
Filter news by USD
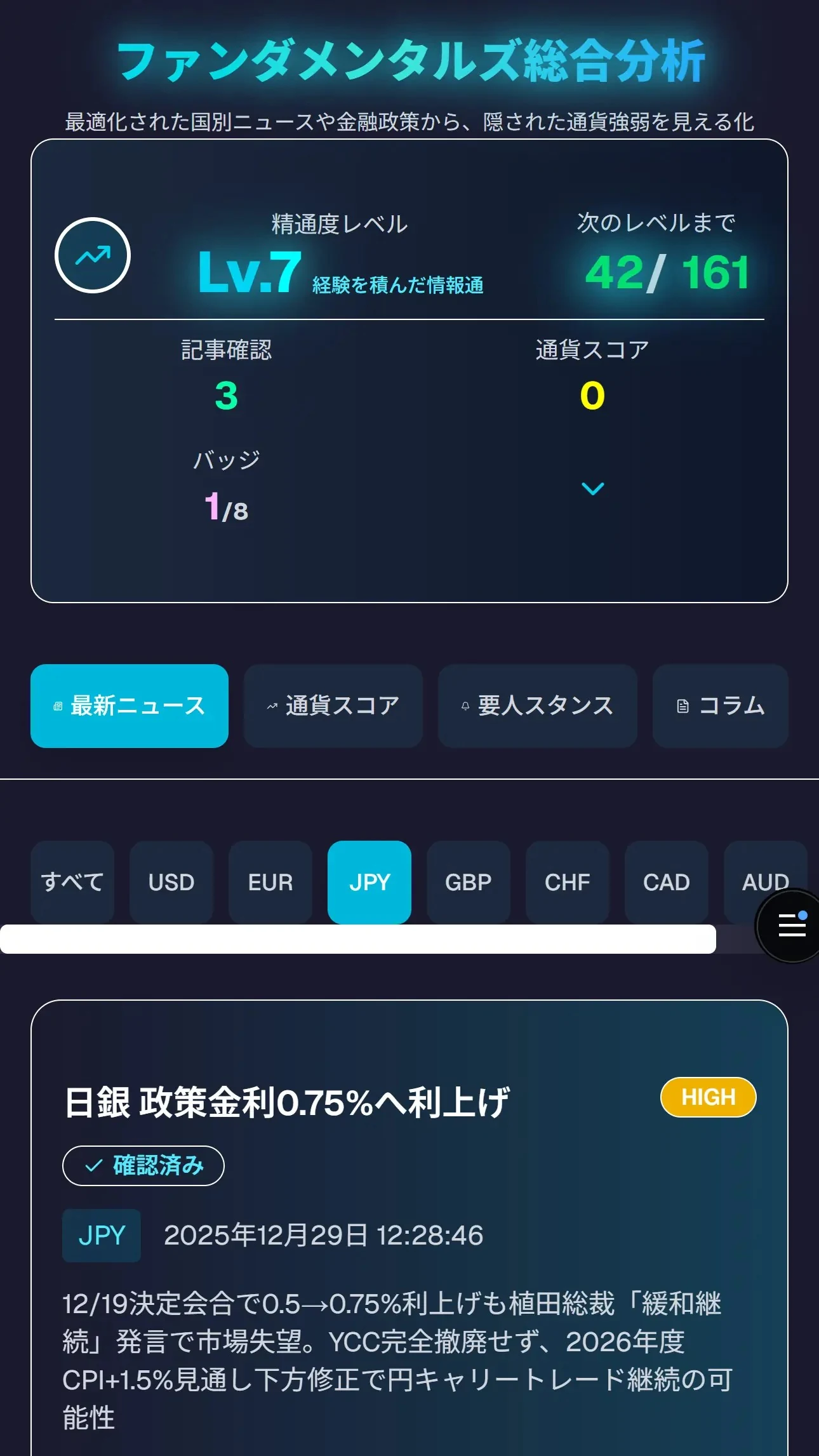[171, 881]
